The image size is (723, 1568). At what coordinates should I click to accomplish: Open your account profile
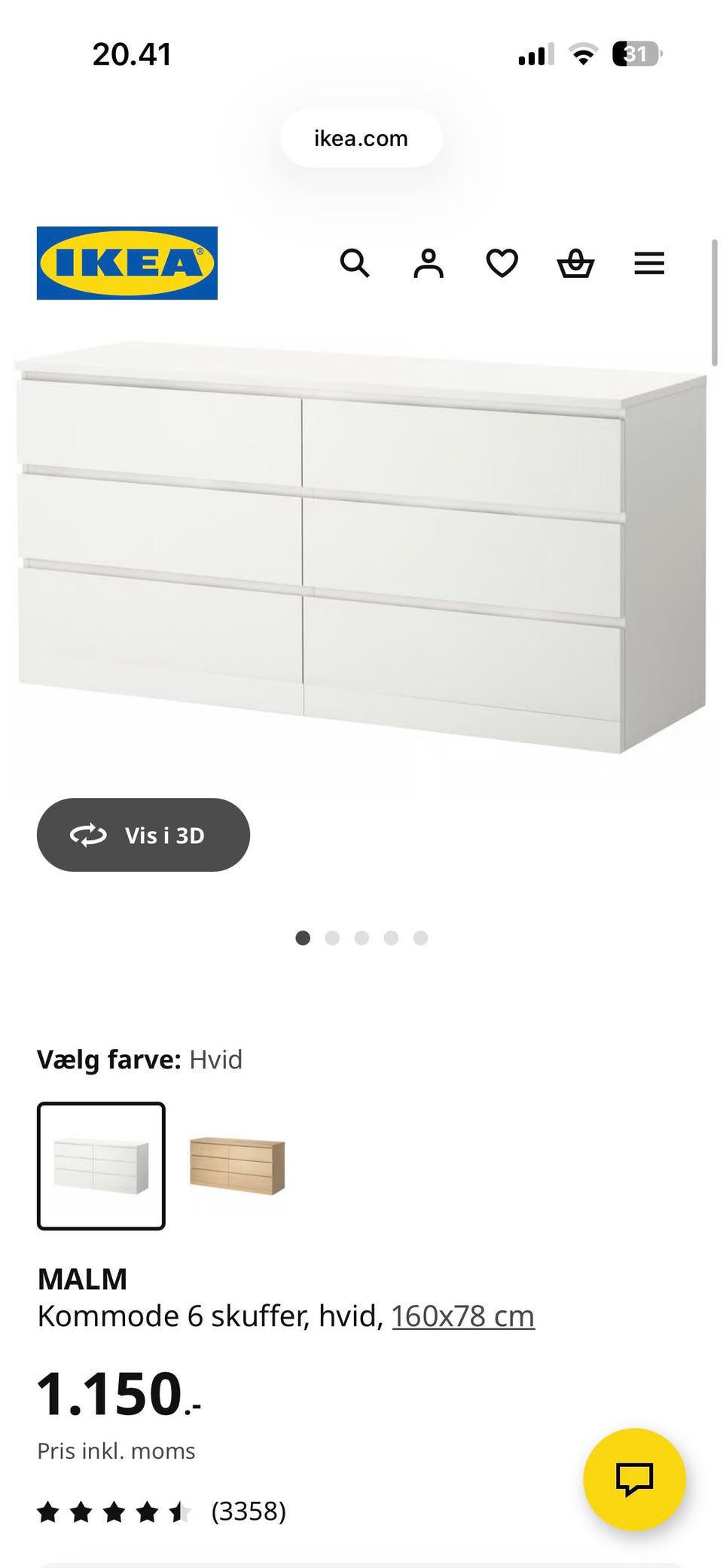point(428,264)
